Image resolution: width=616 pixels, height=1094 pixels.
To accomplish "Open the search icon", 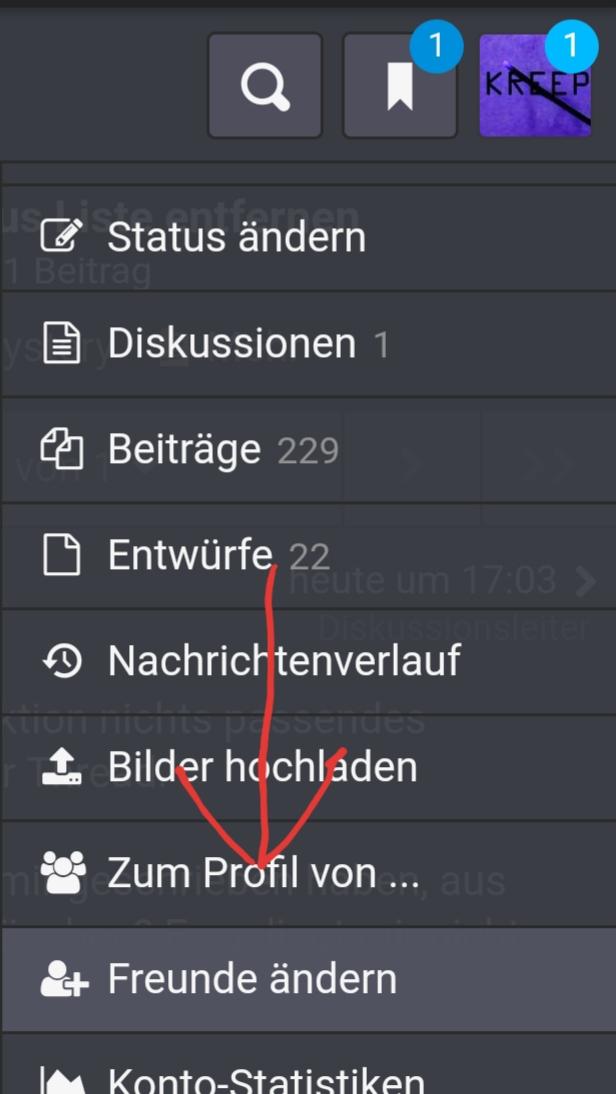I will (x=265, y=87).
